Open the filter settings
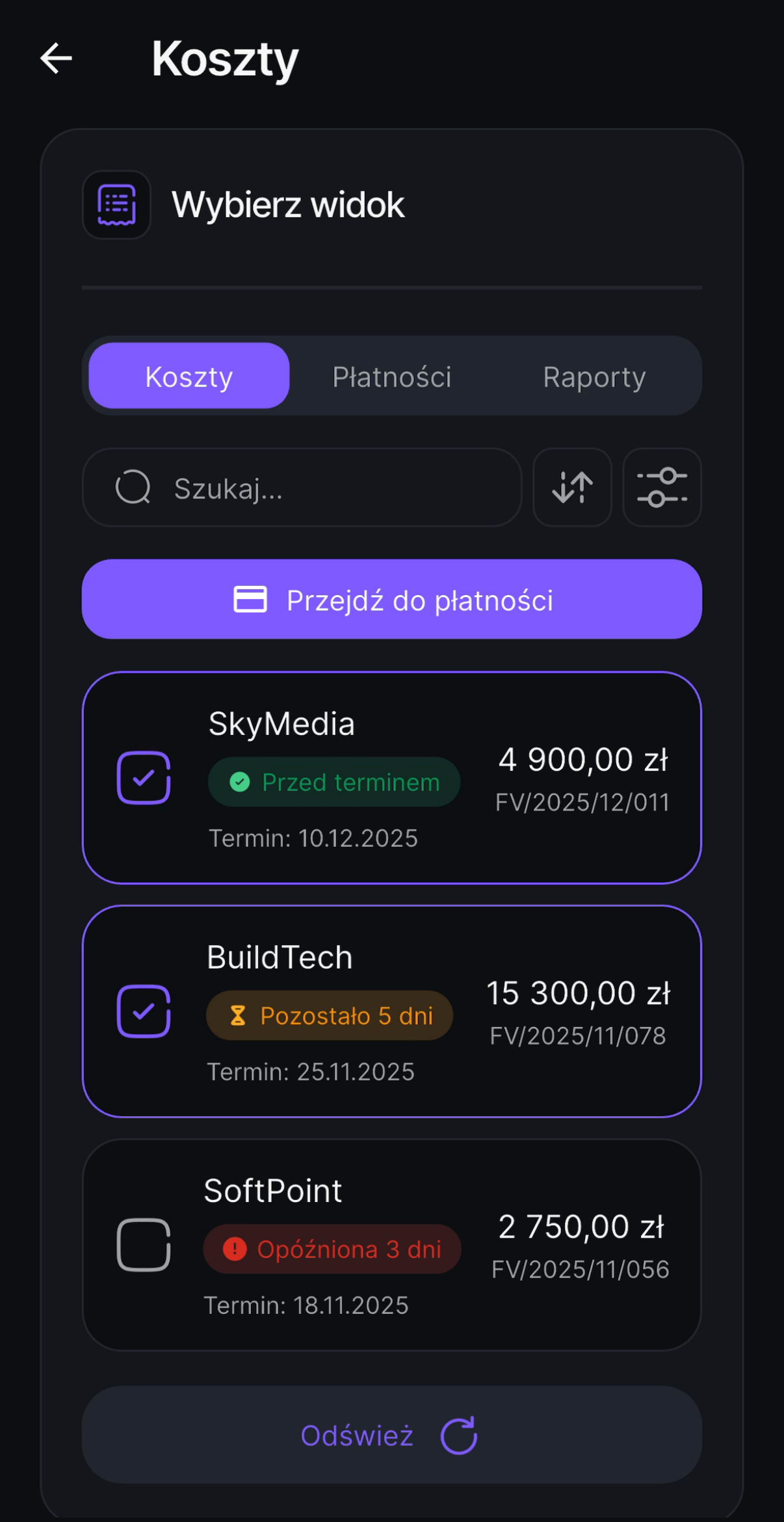 662,487
